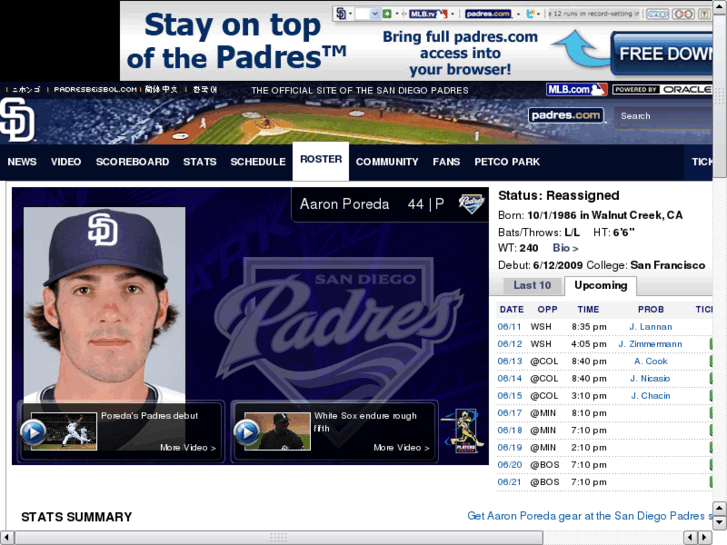Select the Upcoming games tab

pos(600,285)
